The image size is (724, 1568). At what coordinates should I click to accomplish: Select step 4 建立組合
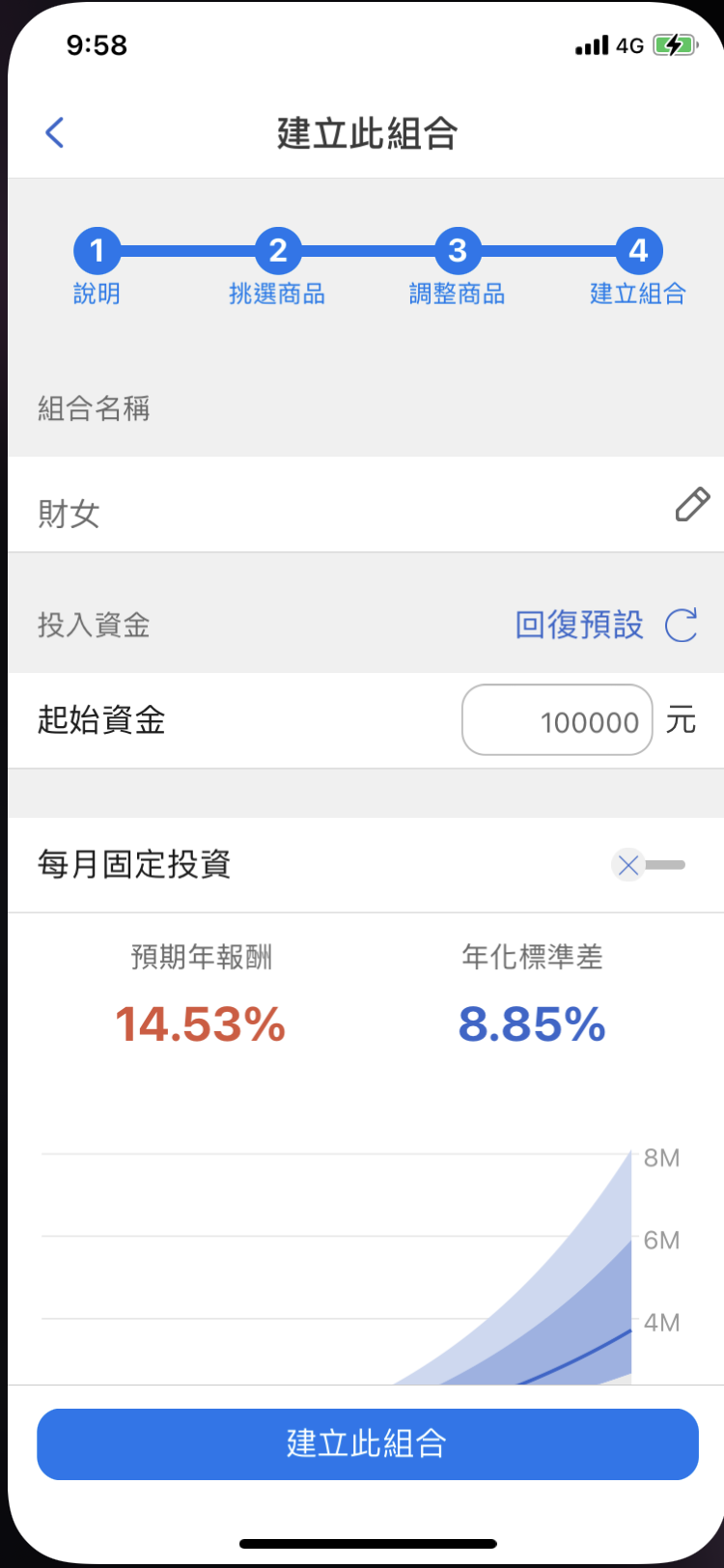point(638,252)
